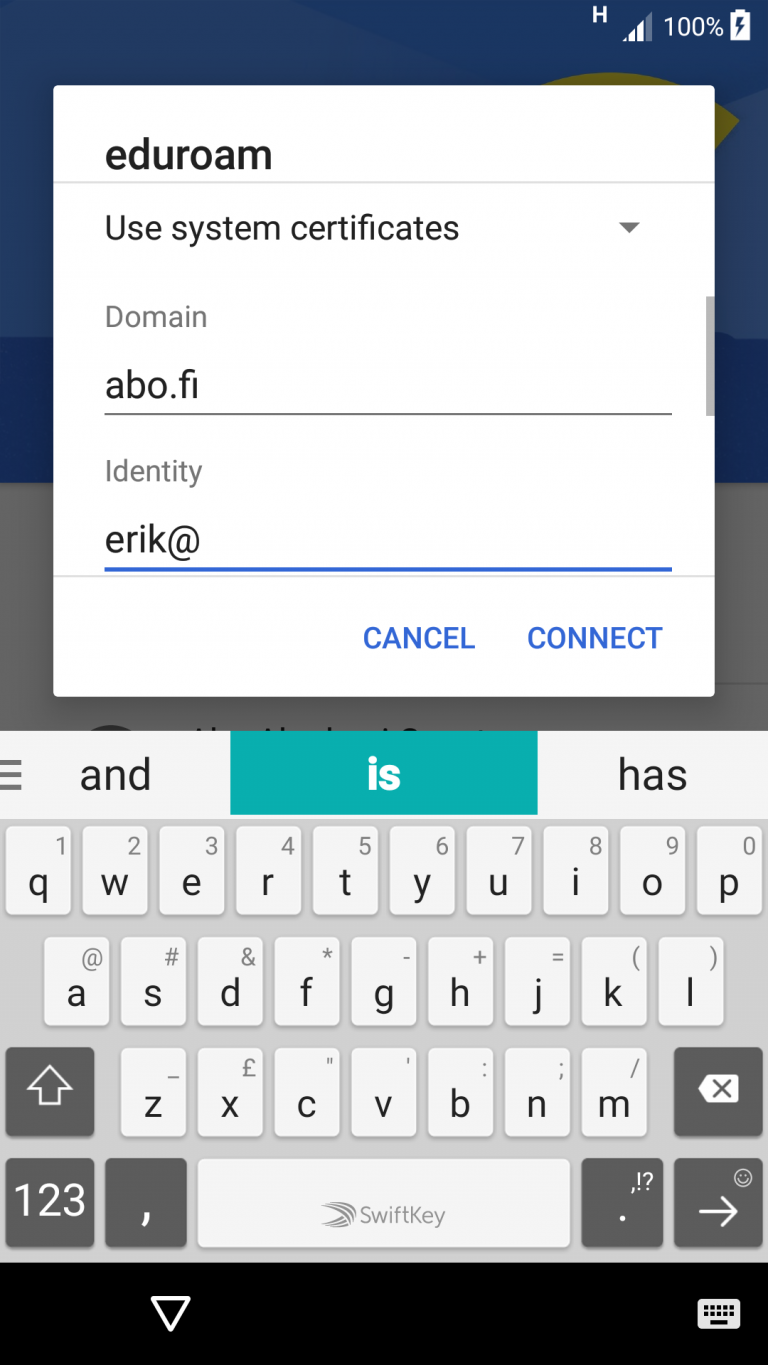Toggle the shift key
This screenshot has height=1365, width=768.
(x=50, y=1091)
